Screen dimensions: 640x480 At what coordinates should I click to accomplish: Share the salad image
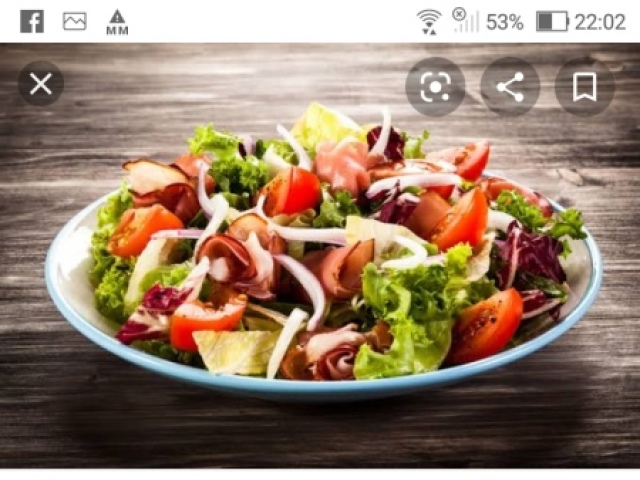510,87
